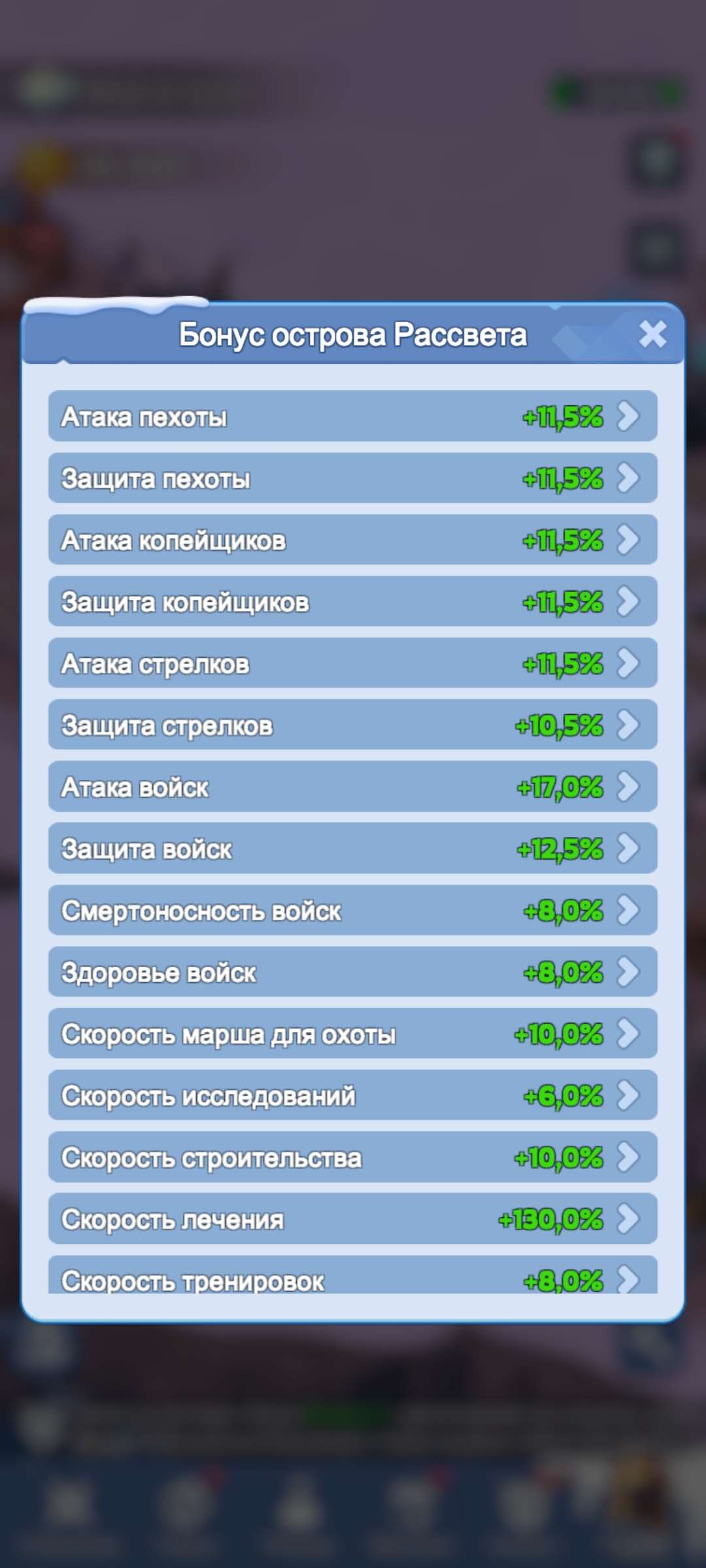Open the Скорость исследований chevron
This screenshot has height=1568, width=706.
(630, 1095)
